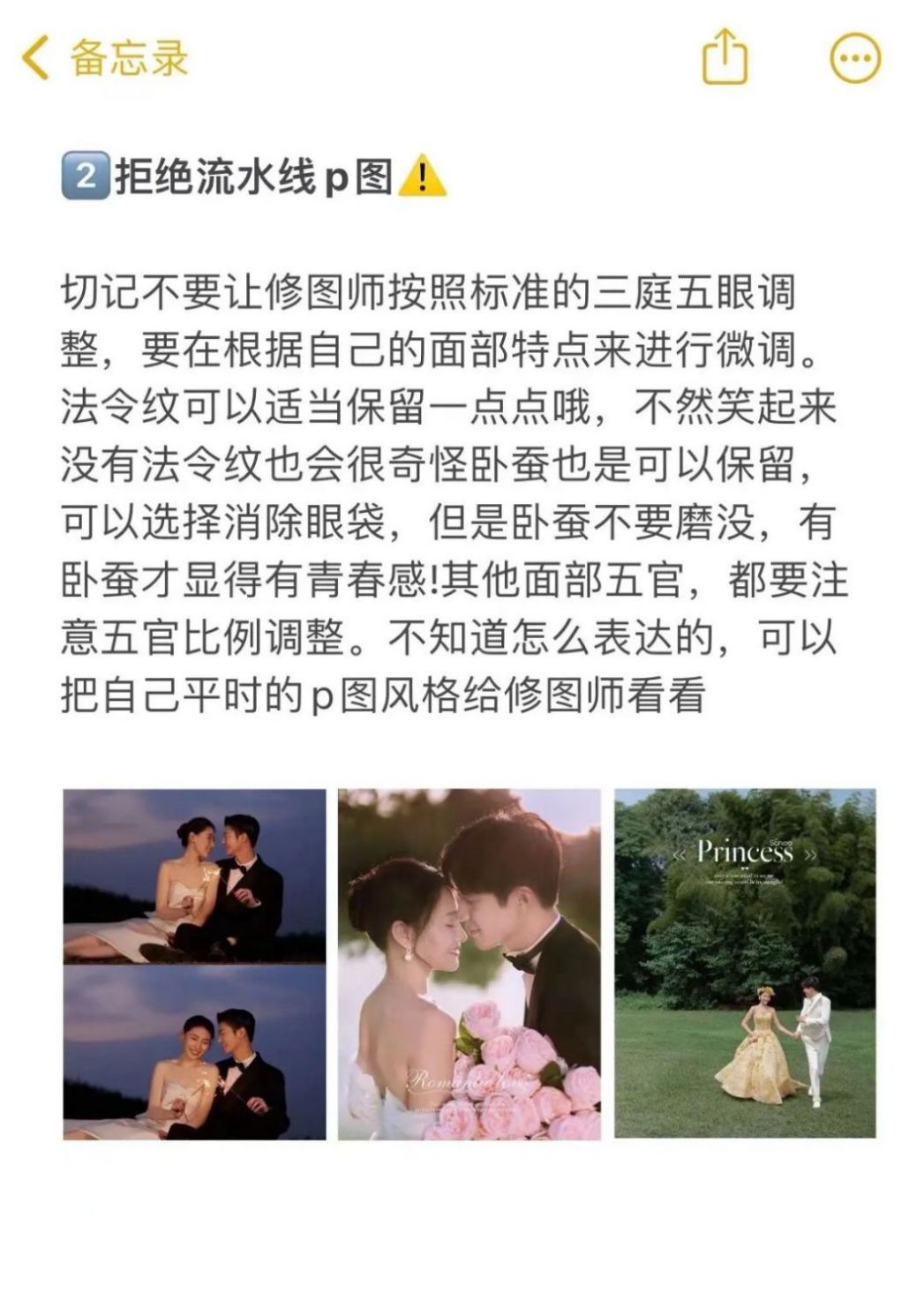Open the night couple photo attachment
Image resolution: width=924 pixels, height=1308 pixels.
[194, 963]
